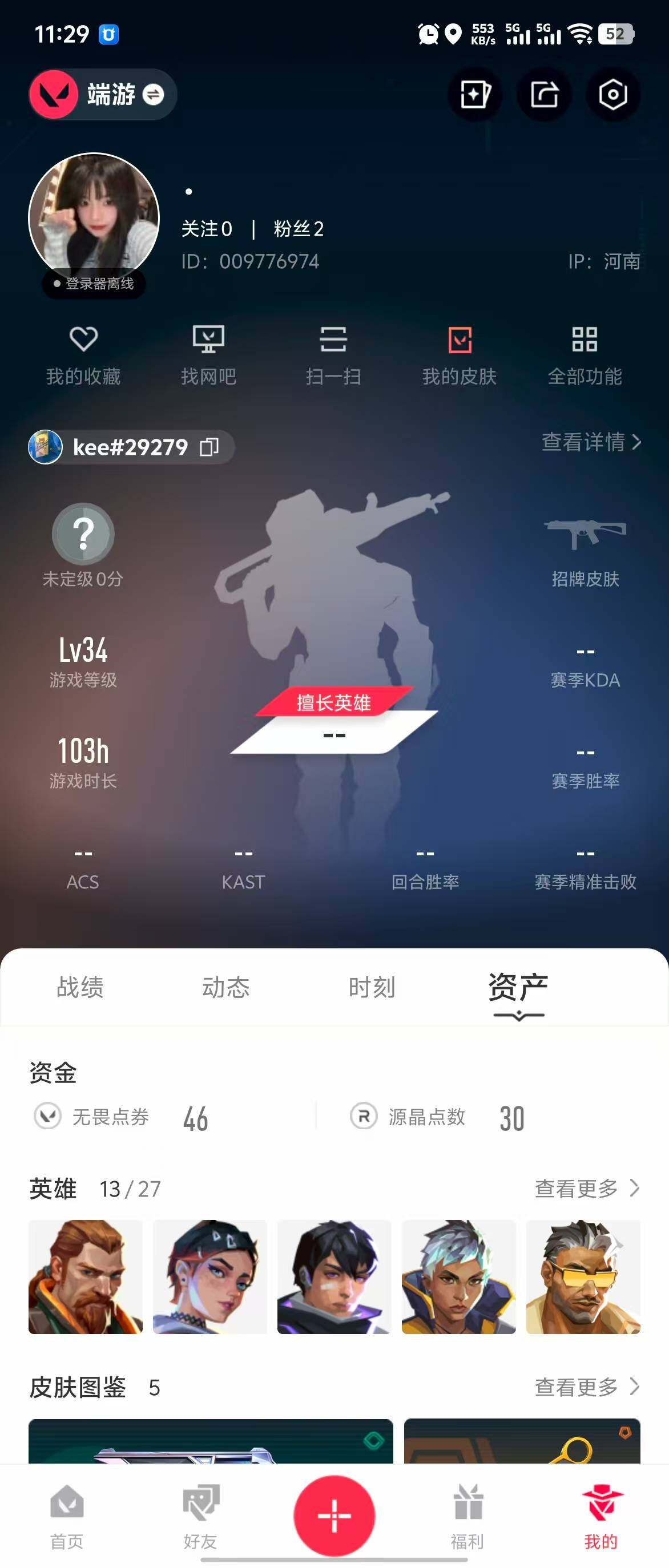Switch to the 战绩 tab
The height and width of the screenshot is (1568, 669).
[80, 987]
